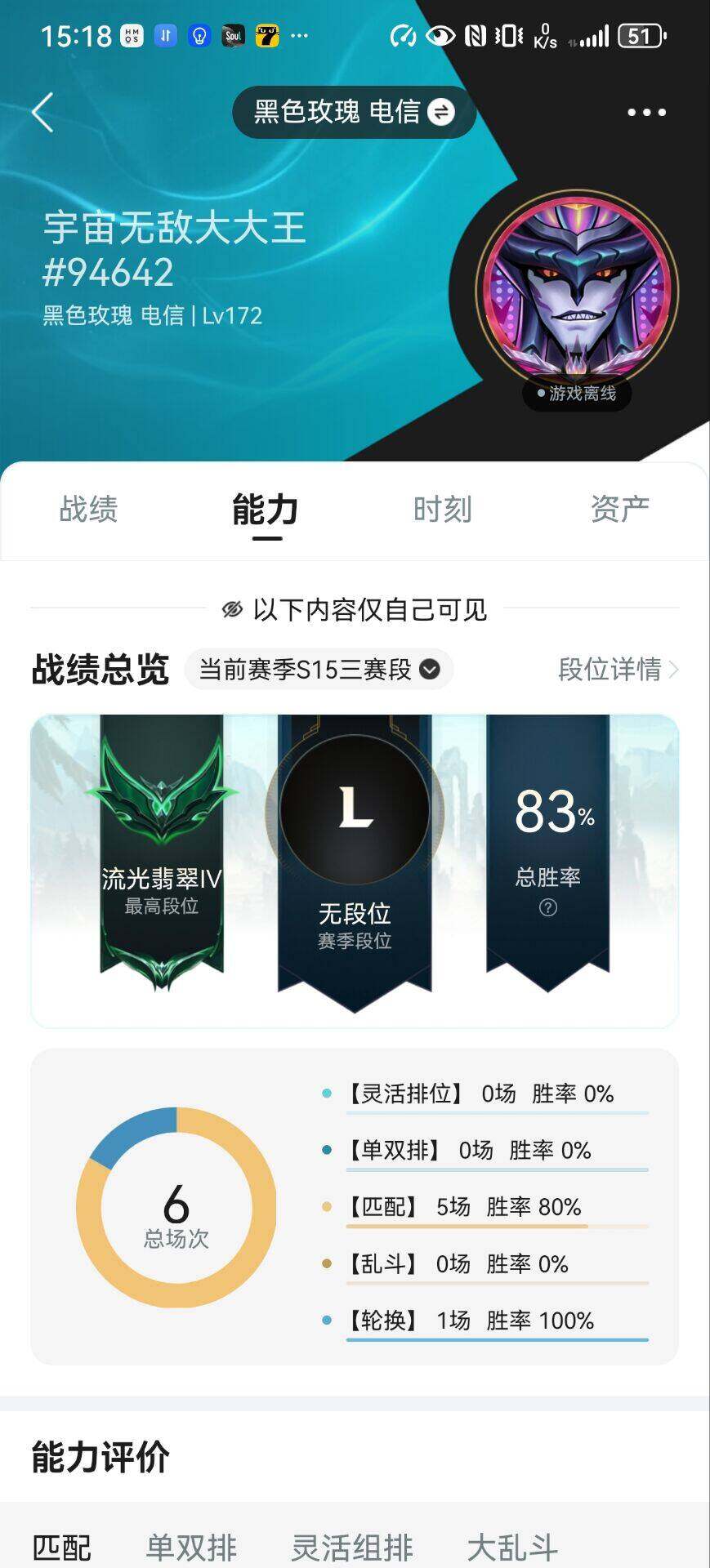
Task: Switch ability rating to 灵活组排
Action: coord(351,1546)
